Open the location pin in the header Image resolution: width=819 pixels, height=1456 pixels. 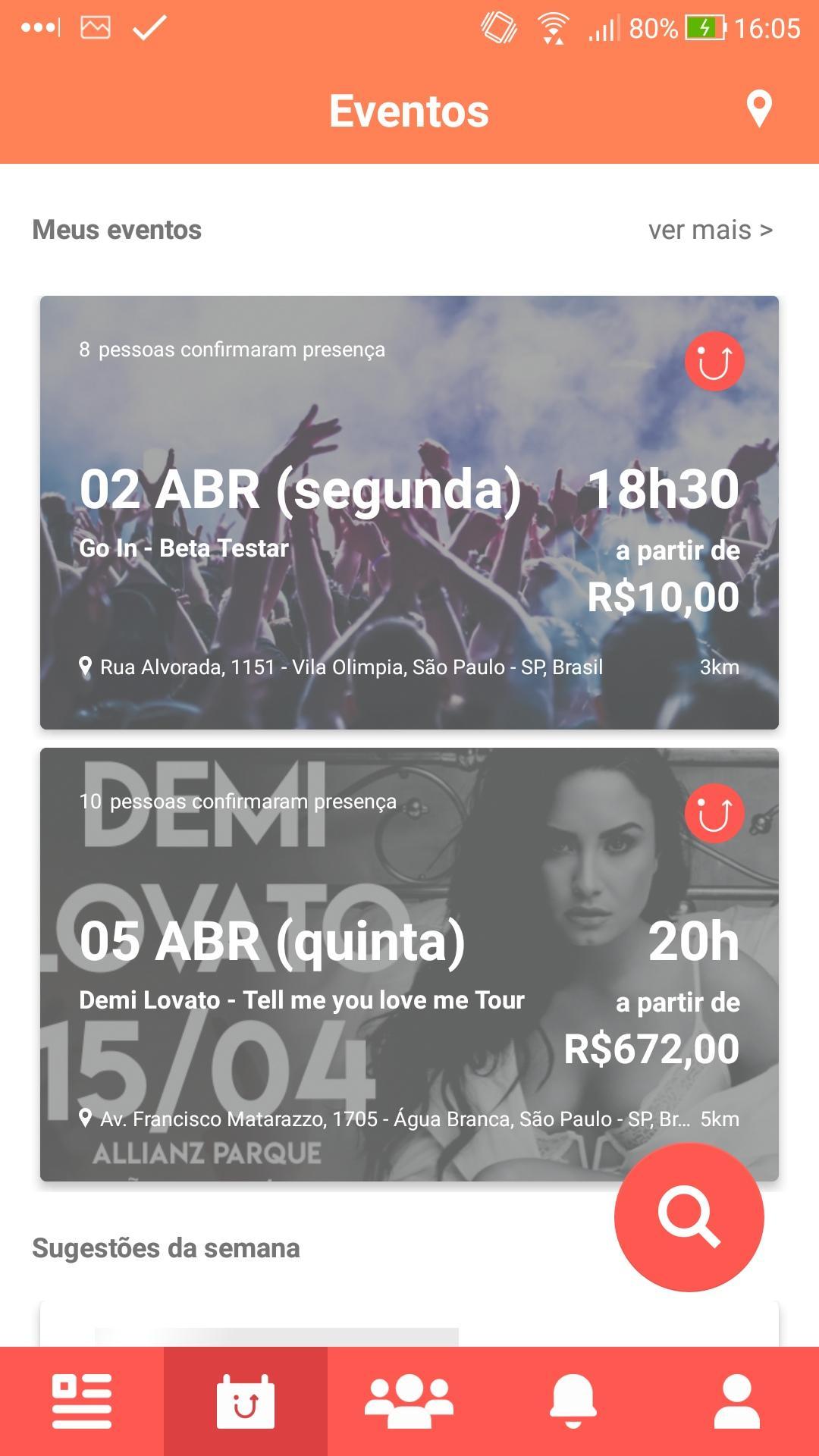[759, 110]
